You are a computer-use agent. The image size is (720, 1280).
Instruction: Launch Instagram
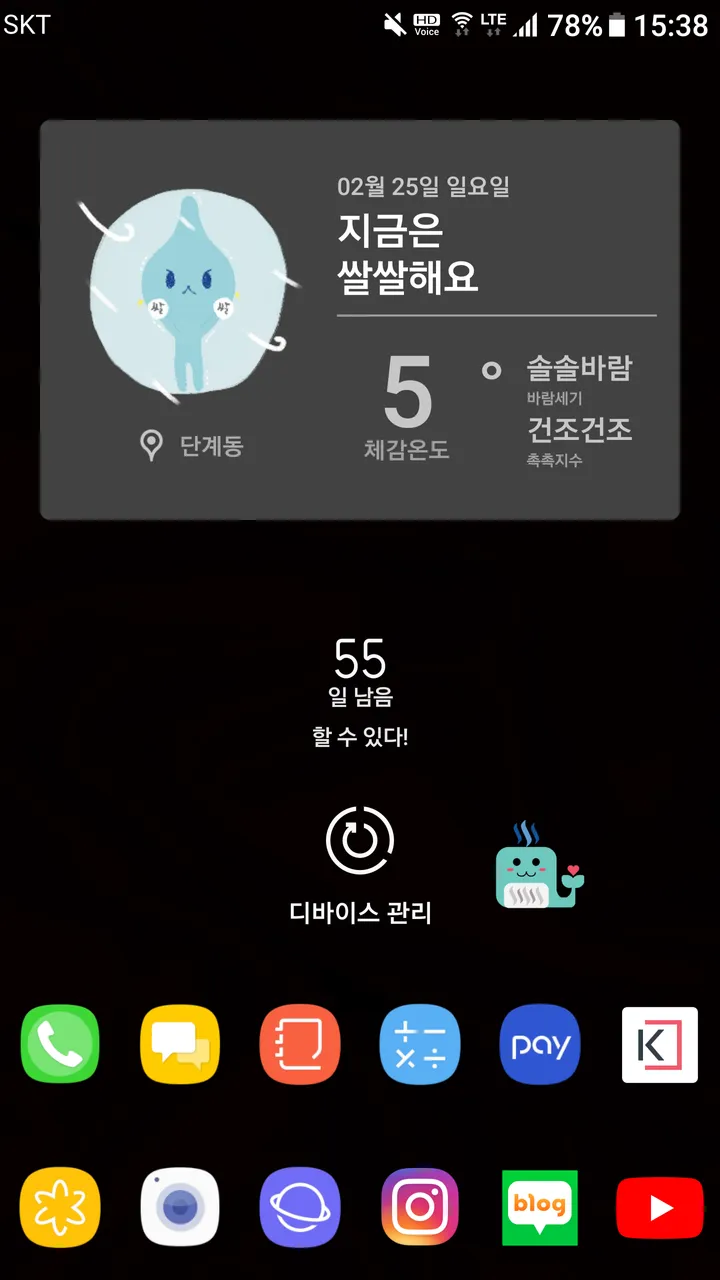(x=420, y=1208)
